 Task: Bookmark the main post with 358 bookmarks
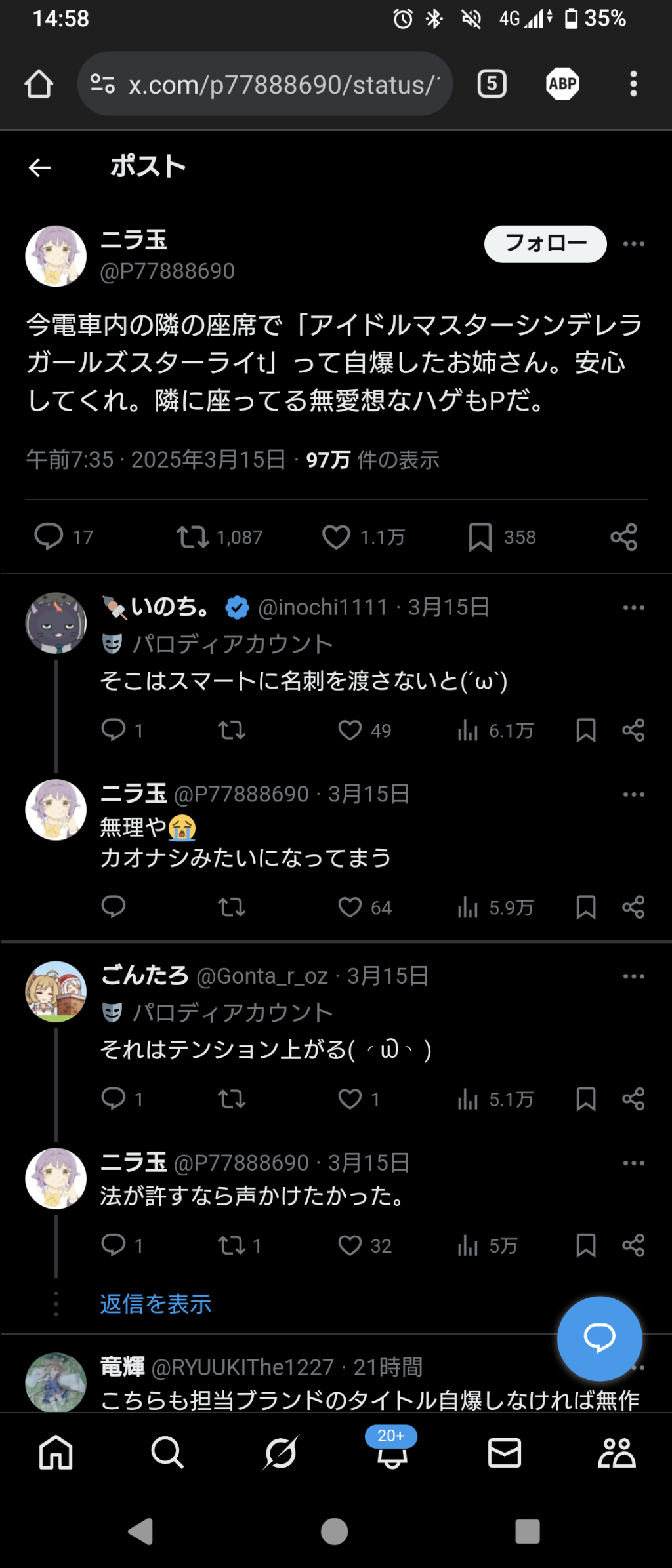point(480,537)
